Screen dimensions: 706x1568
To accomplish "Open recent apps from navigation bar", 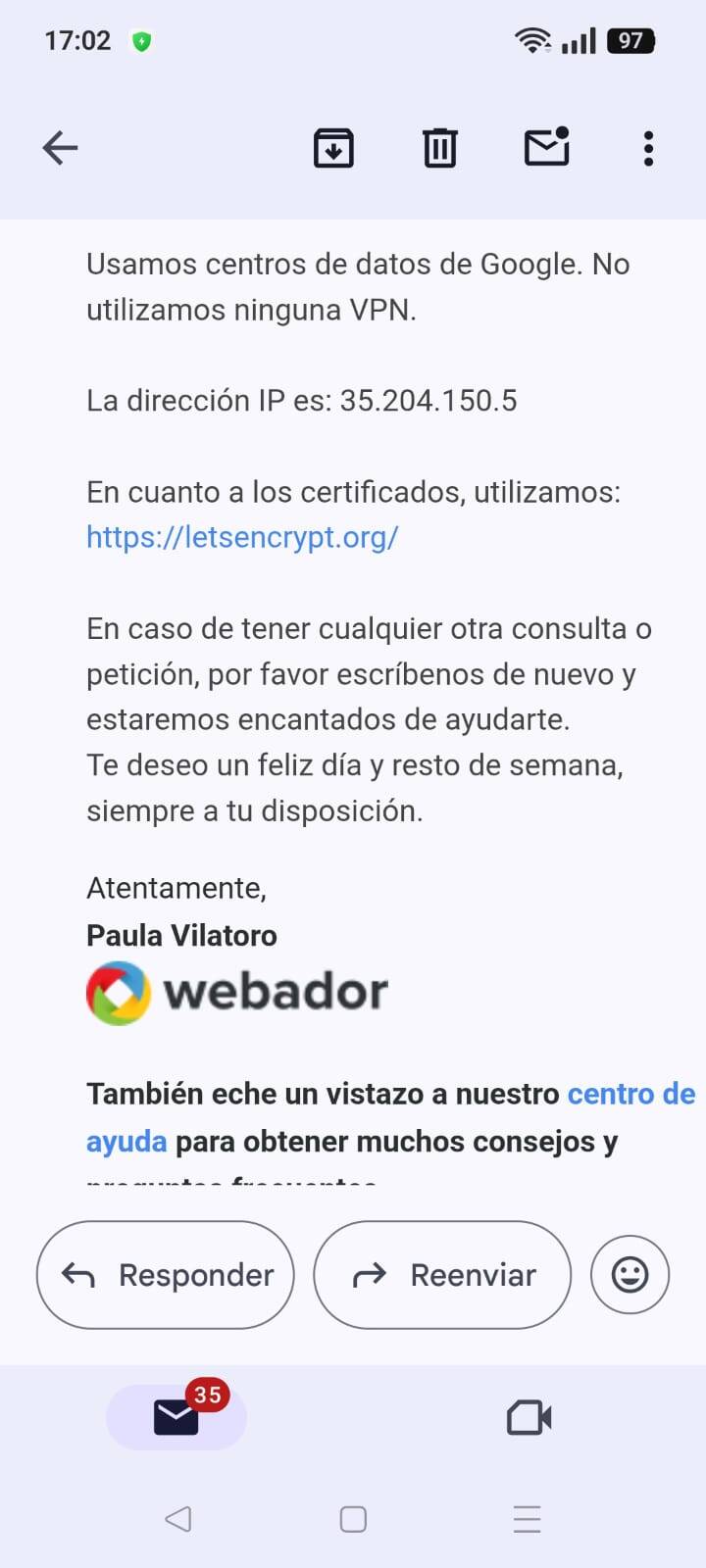I will (x=527, y=1519).
